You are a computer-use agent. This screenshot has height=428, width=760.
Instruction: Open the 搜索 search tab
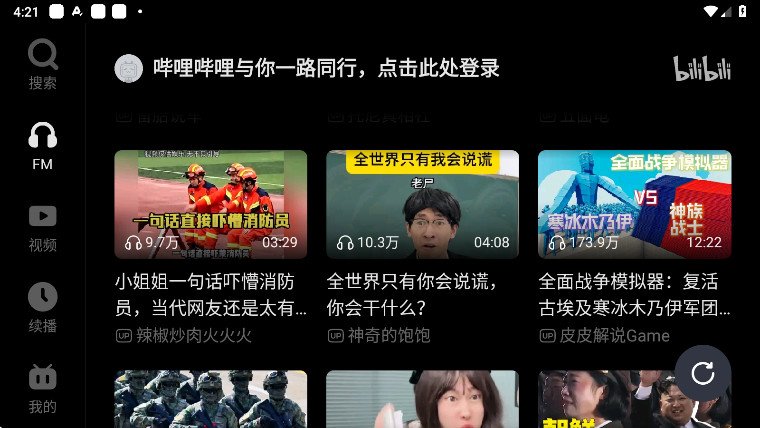[x=42, y=64]
